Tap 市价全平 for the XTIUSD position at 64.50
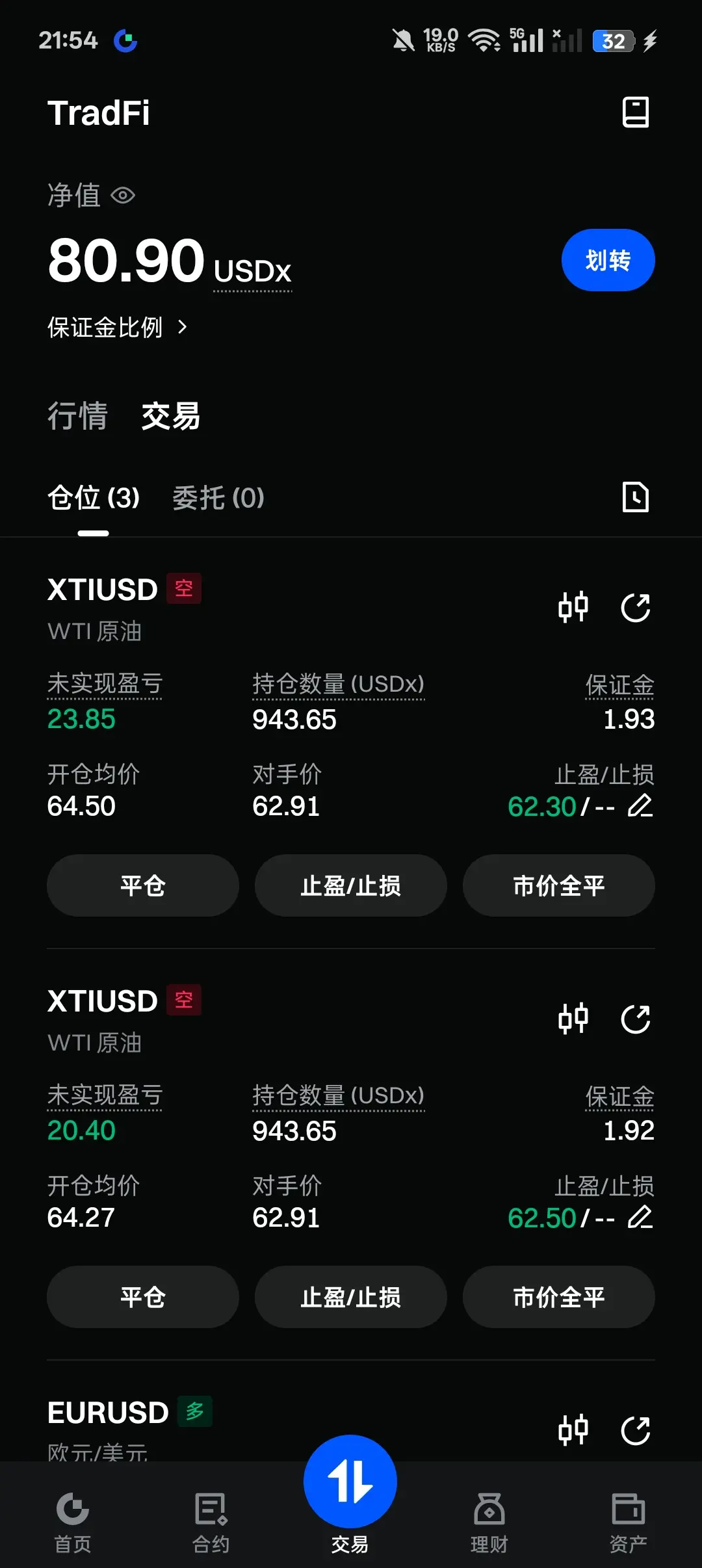The height and width of the screenshot is (1568, 702). (x=559, y=885)
